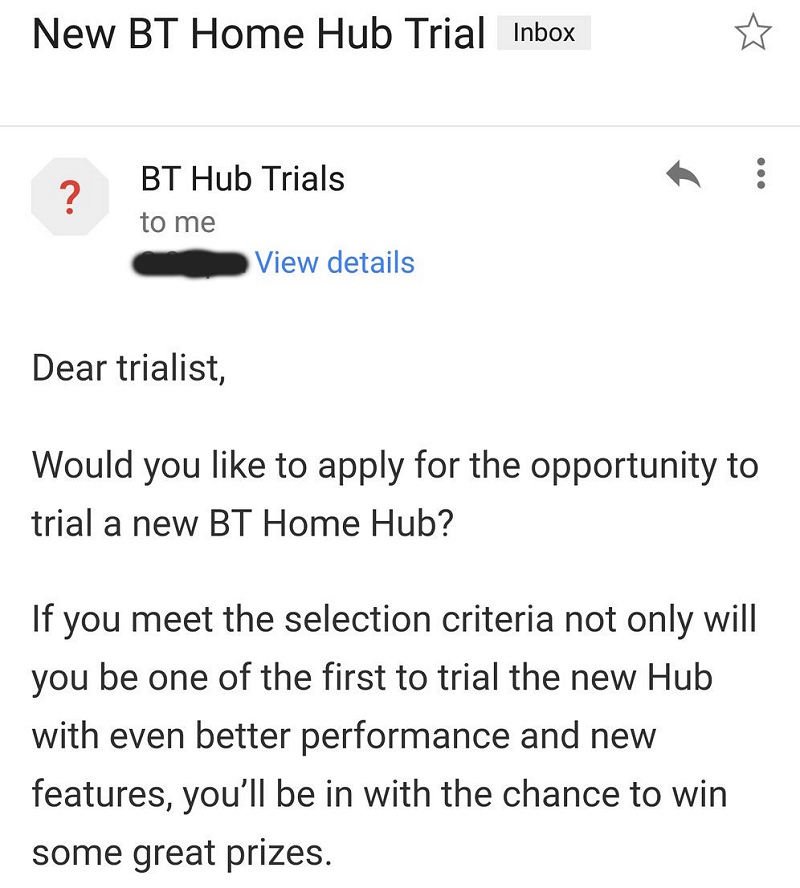Open the BT Hub Trials sender avatar
The image size is (800, 888).
click(x=68, y=194)
